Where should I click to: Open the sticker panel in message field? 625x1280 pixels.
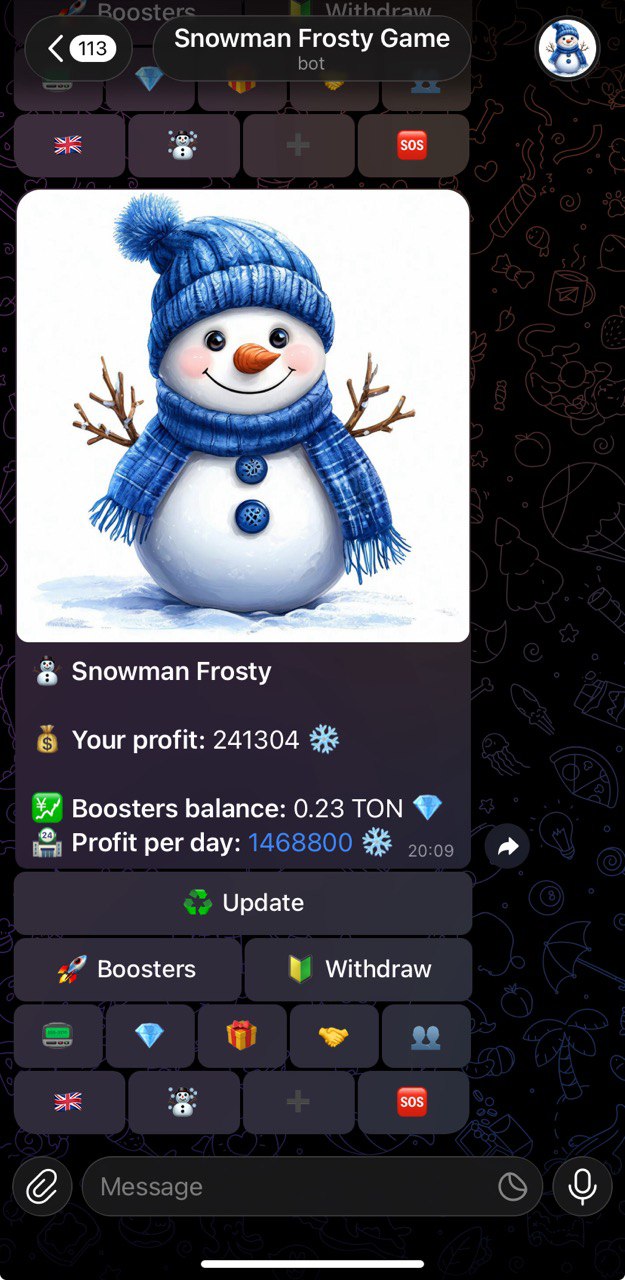(x=513, y=1187)
